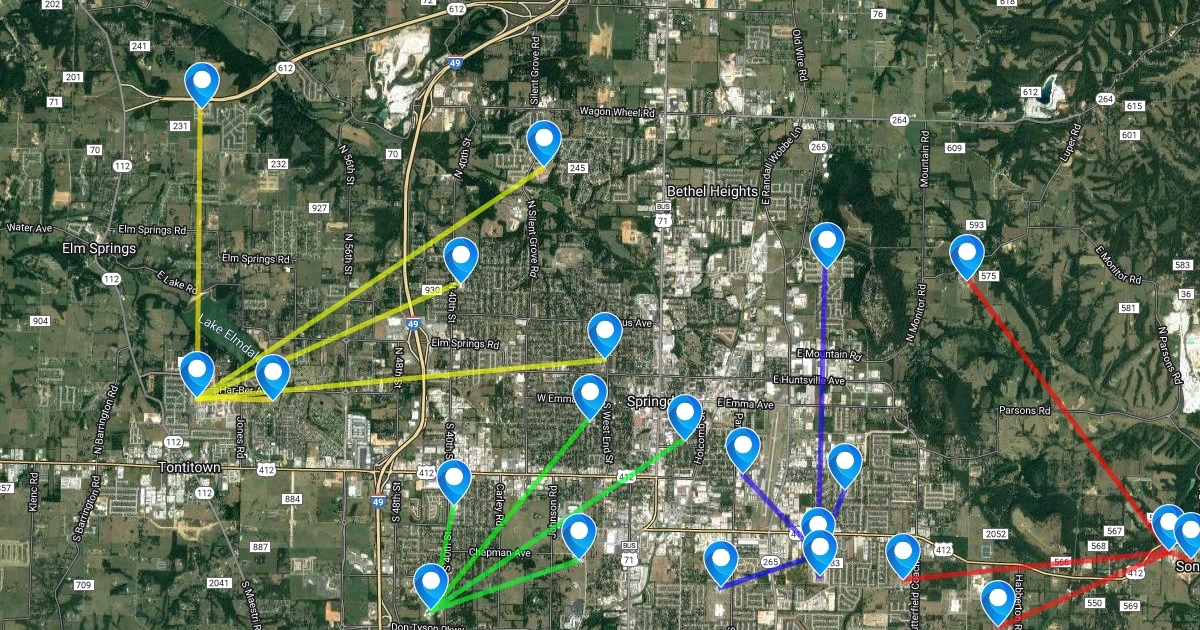Tap the pin east of Bethel Heights
1200x630 pixels.
point(827,243)
